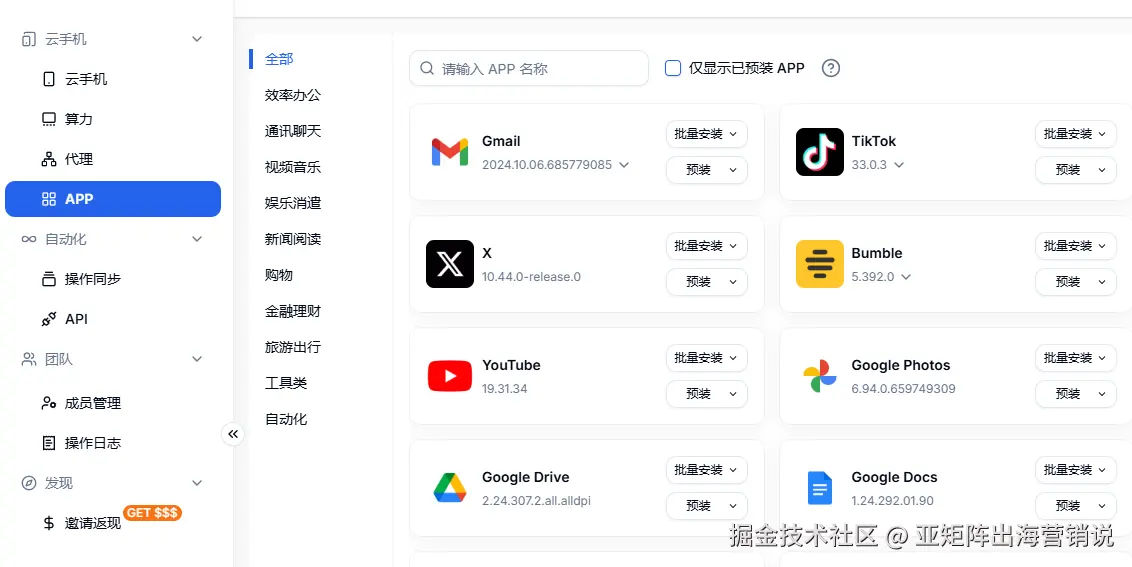
Task: Go to 算力 in the sidebar
Action: coord(78,119)
